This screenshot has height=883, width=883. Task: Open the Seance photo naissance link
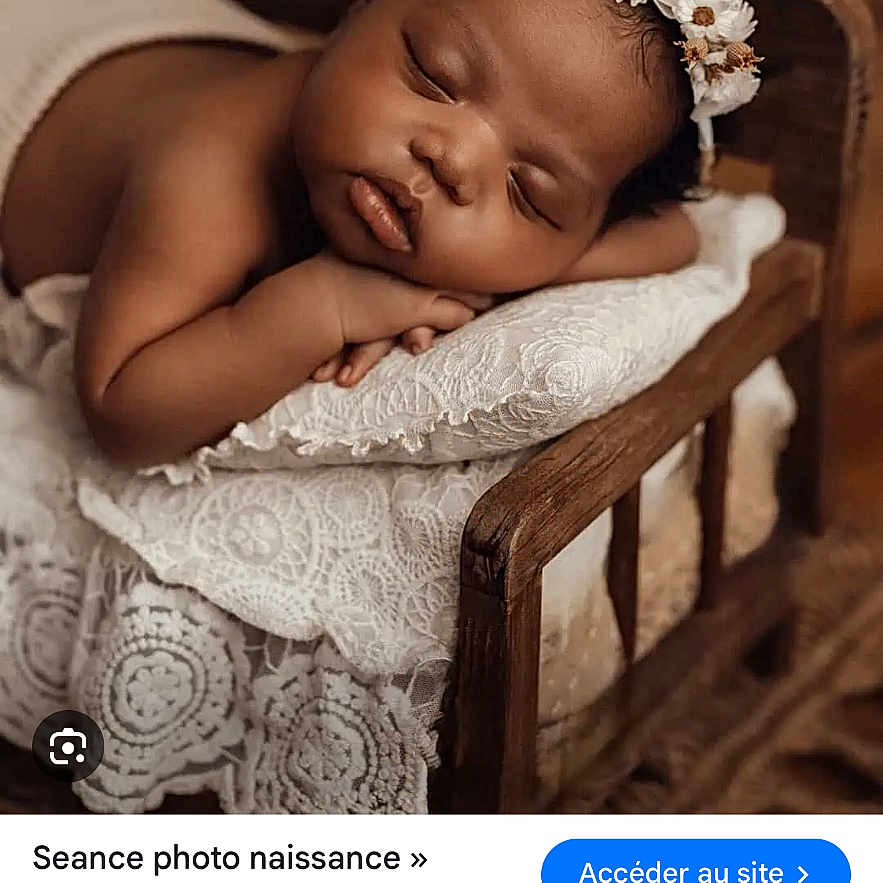pyautogui.click(x=229, y=858)
